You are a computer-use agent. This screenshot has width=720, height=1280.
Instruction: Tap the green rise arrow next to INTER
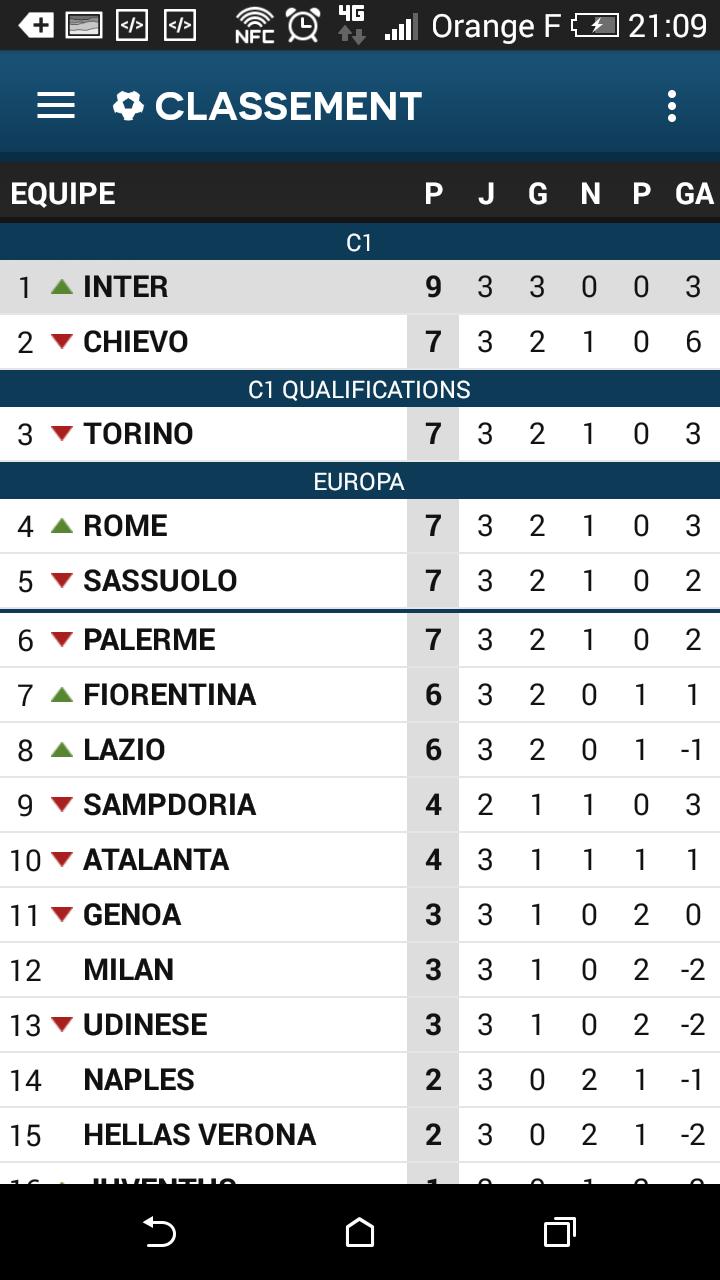tap(61, 286)
